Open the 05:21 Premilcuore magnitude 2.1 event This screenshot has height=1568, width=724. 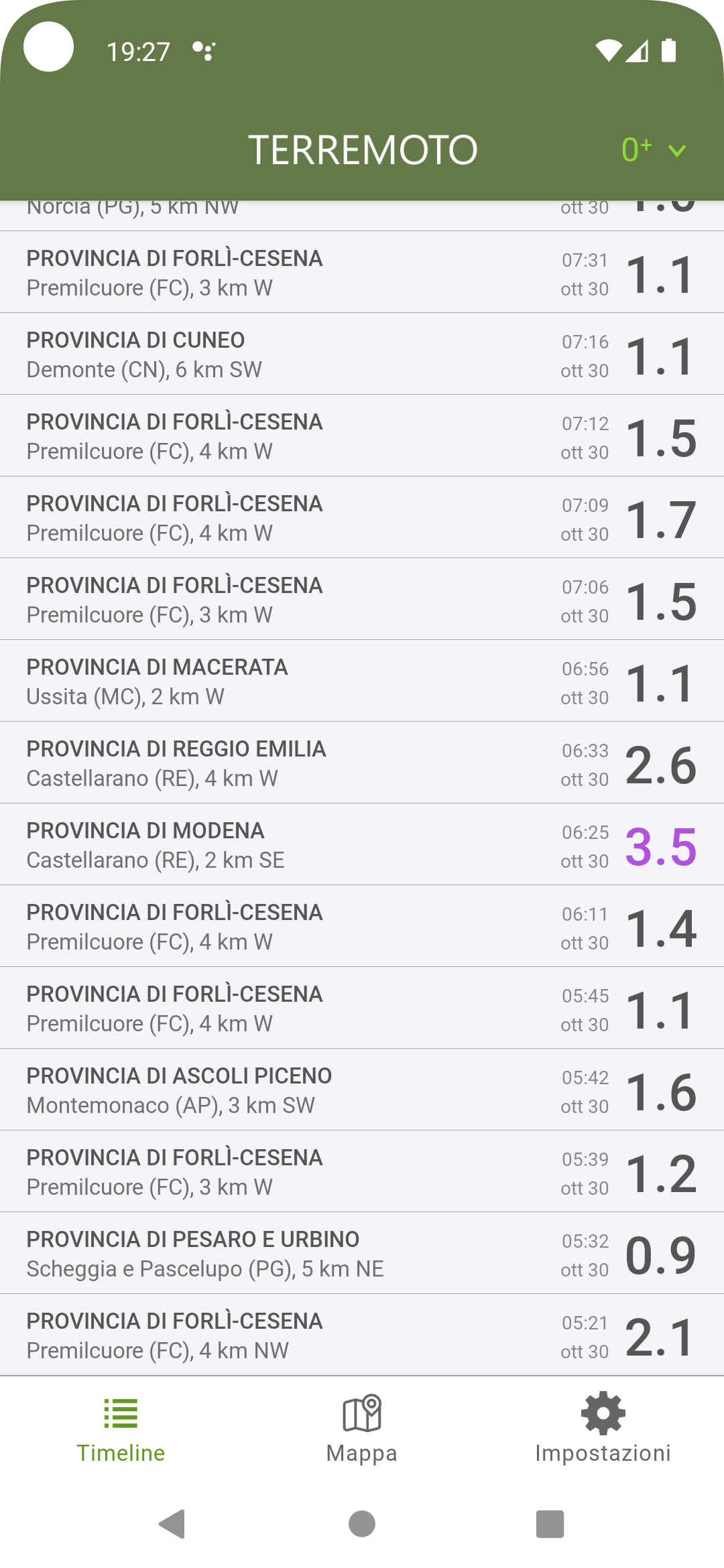pos(362,1335)
